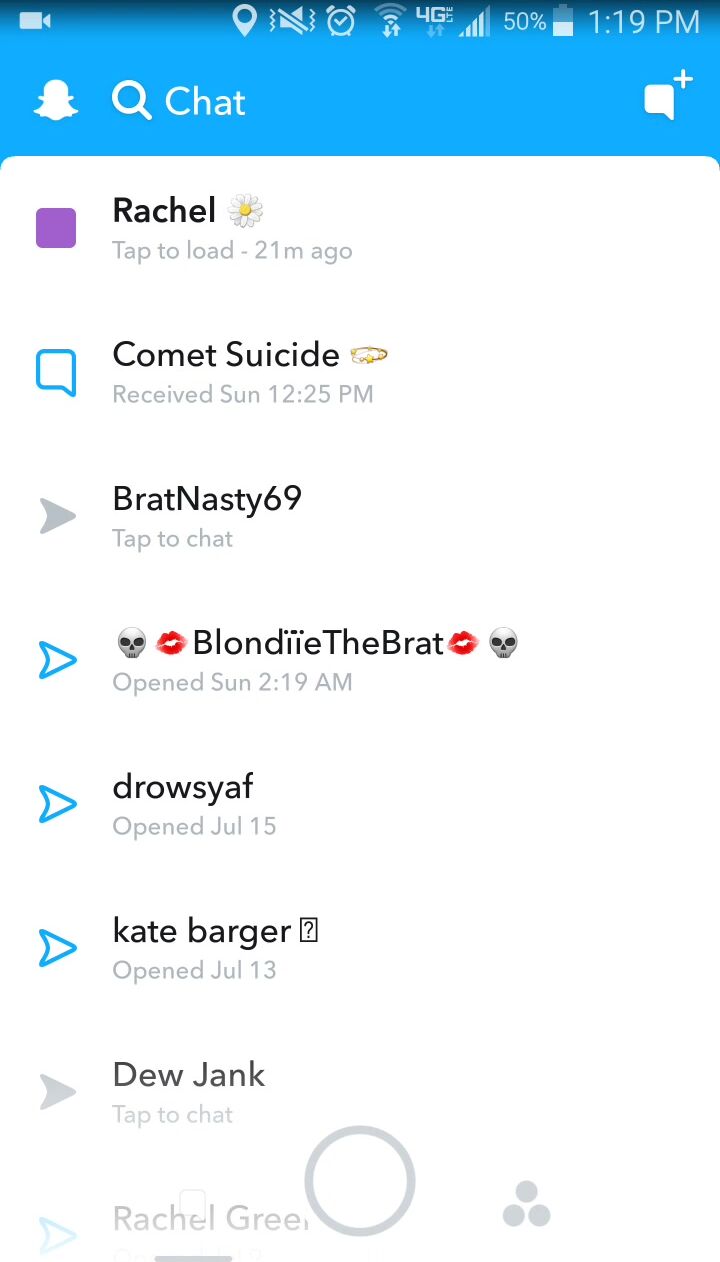Search chats with the magnifier icon
720x1262 pixels.
(x=131, y=101)
